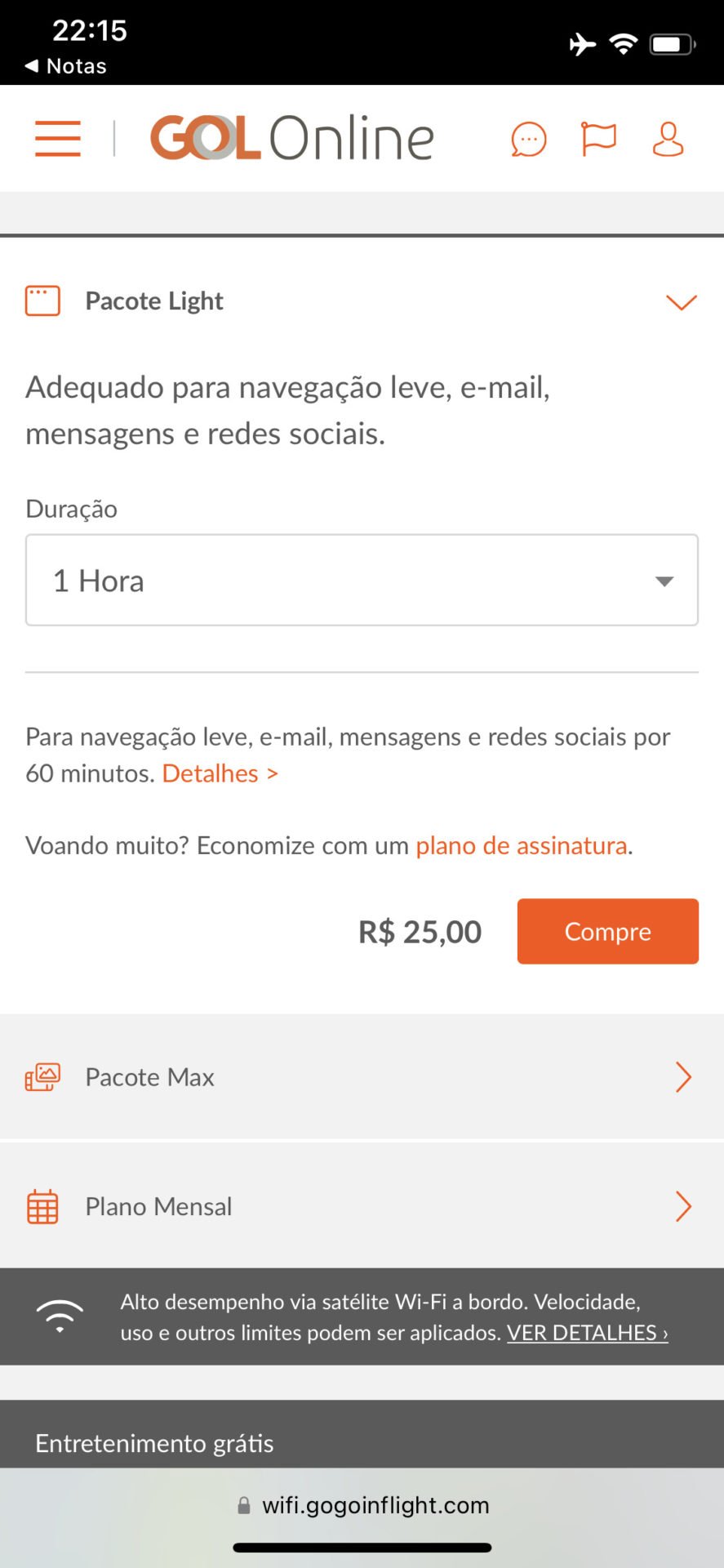Tap the flag language icon
The image size is (724, 1568).
(x=598, y=138)
